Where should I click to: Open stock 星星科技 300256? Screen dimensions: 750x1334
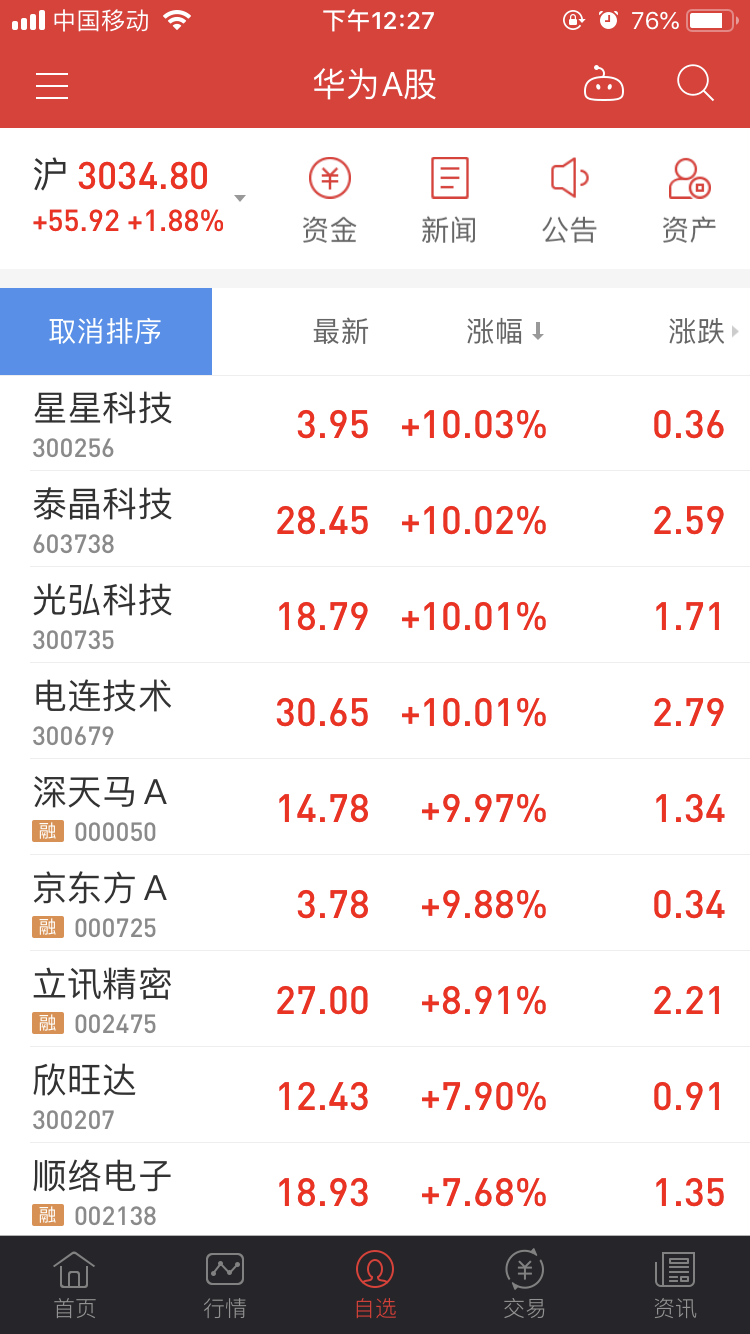tap(375, 424)
